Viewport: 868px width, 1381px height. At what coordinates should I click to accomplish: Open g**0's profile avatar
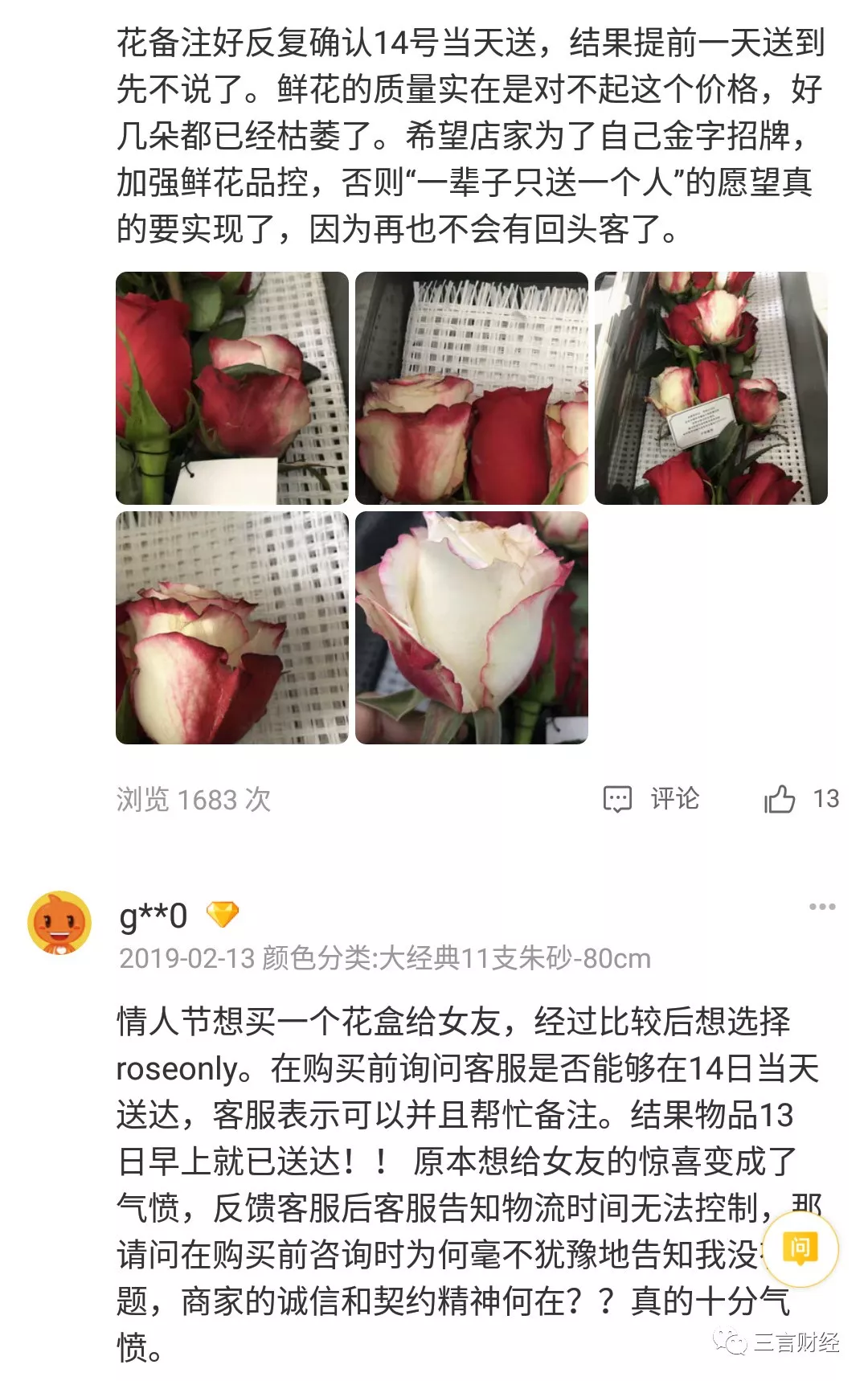click(x=59, y=924)
